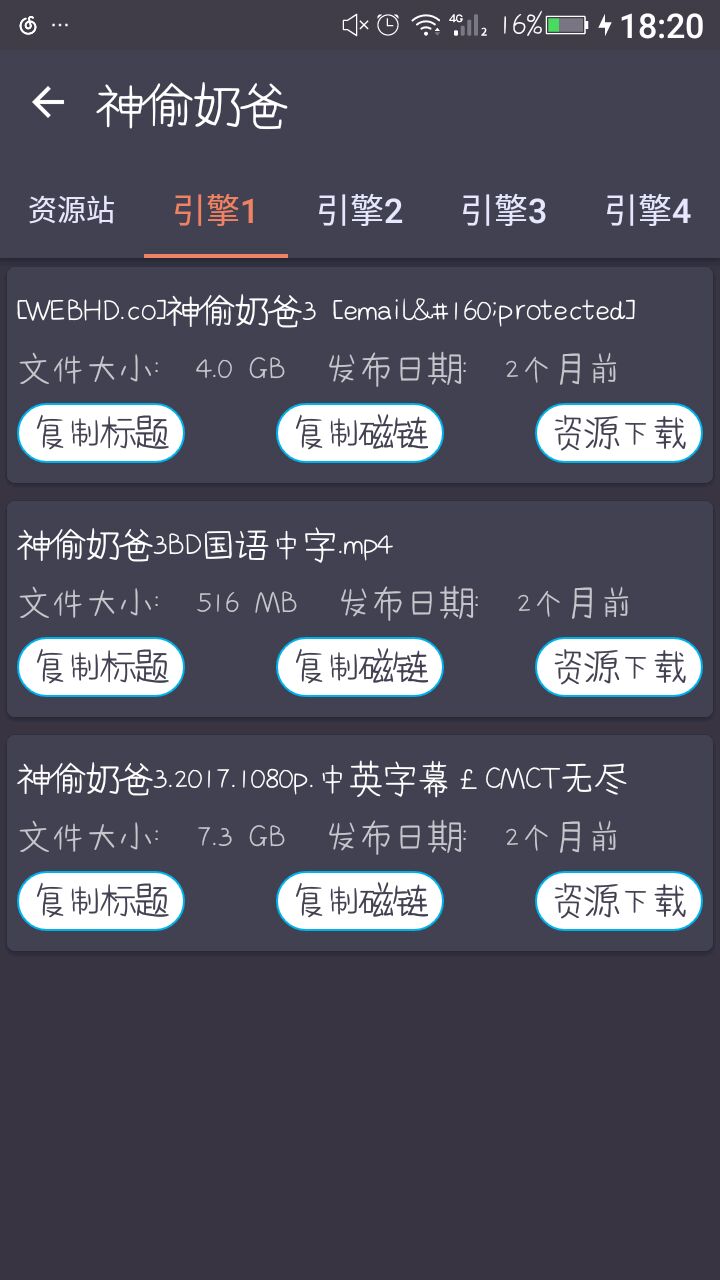
Task: Select the 引擎1 tab
Action: [x=216, y=211]
